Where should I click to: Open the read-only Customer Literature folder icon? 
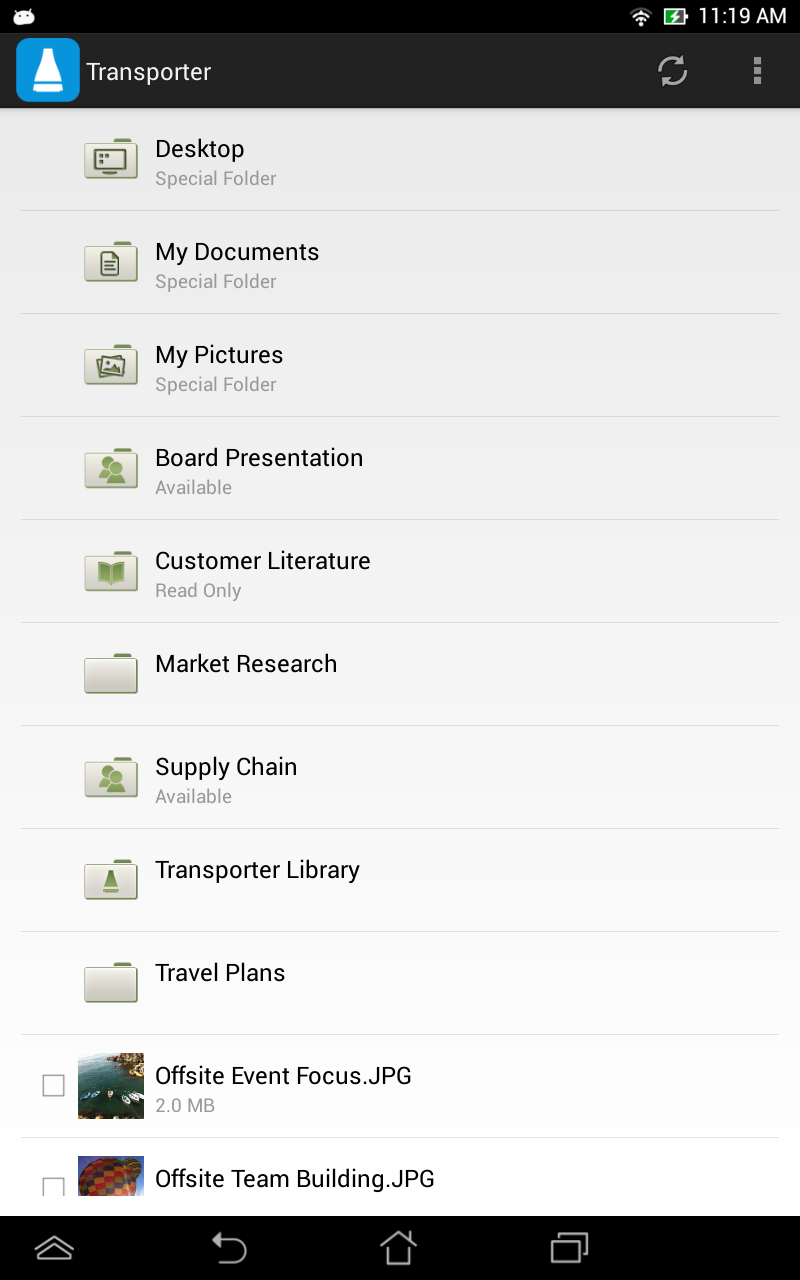point(110,571)
